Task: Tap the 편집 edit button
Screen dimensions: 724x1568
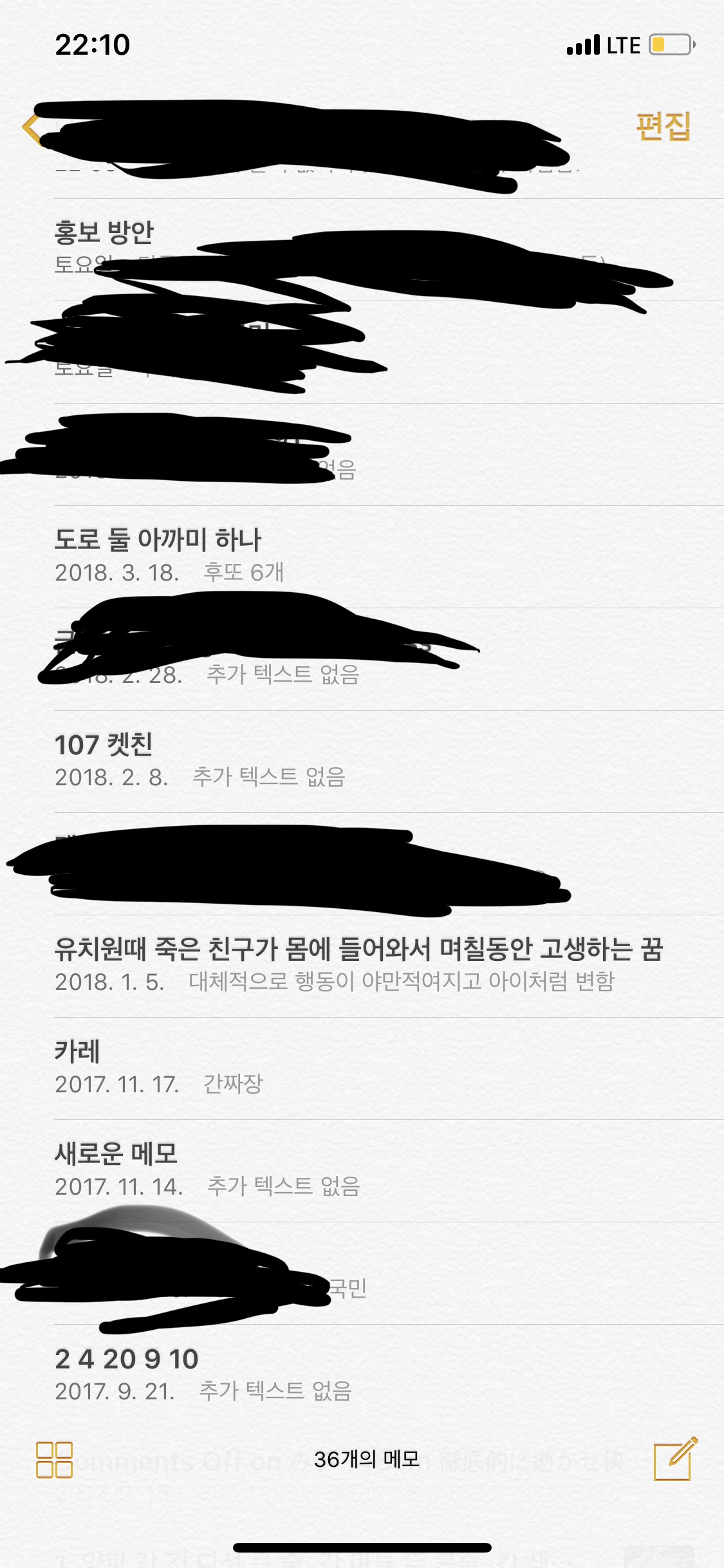Action: pos(663,126)
